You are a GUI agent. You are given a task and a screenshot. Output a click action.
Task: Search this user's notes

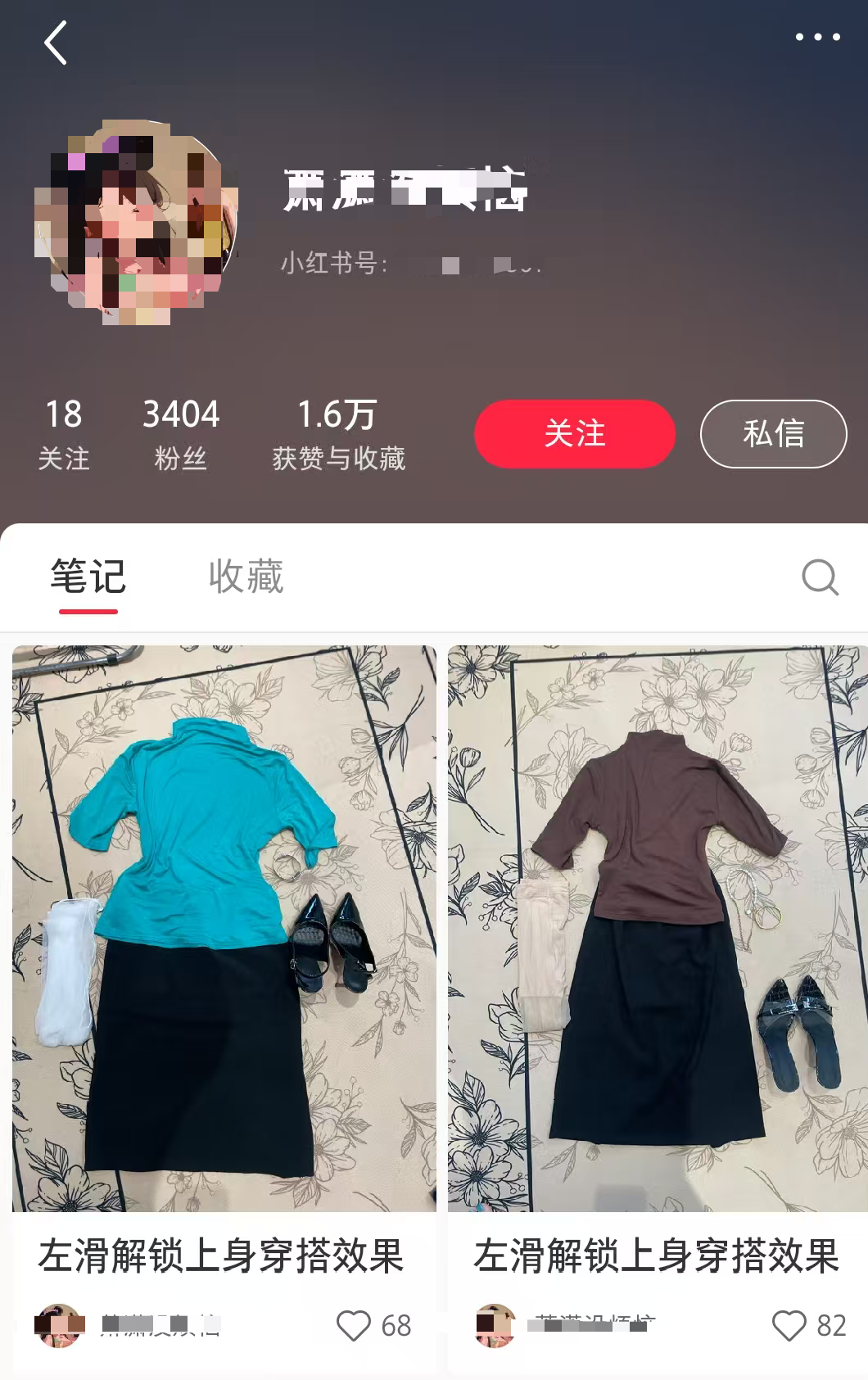tap(820, 577)
